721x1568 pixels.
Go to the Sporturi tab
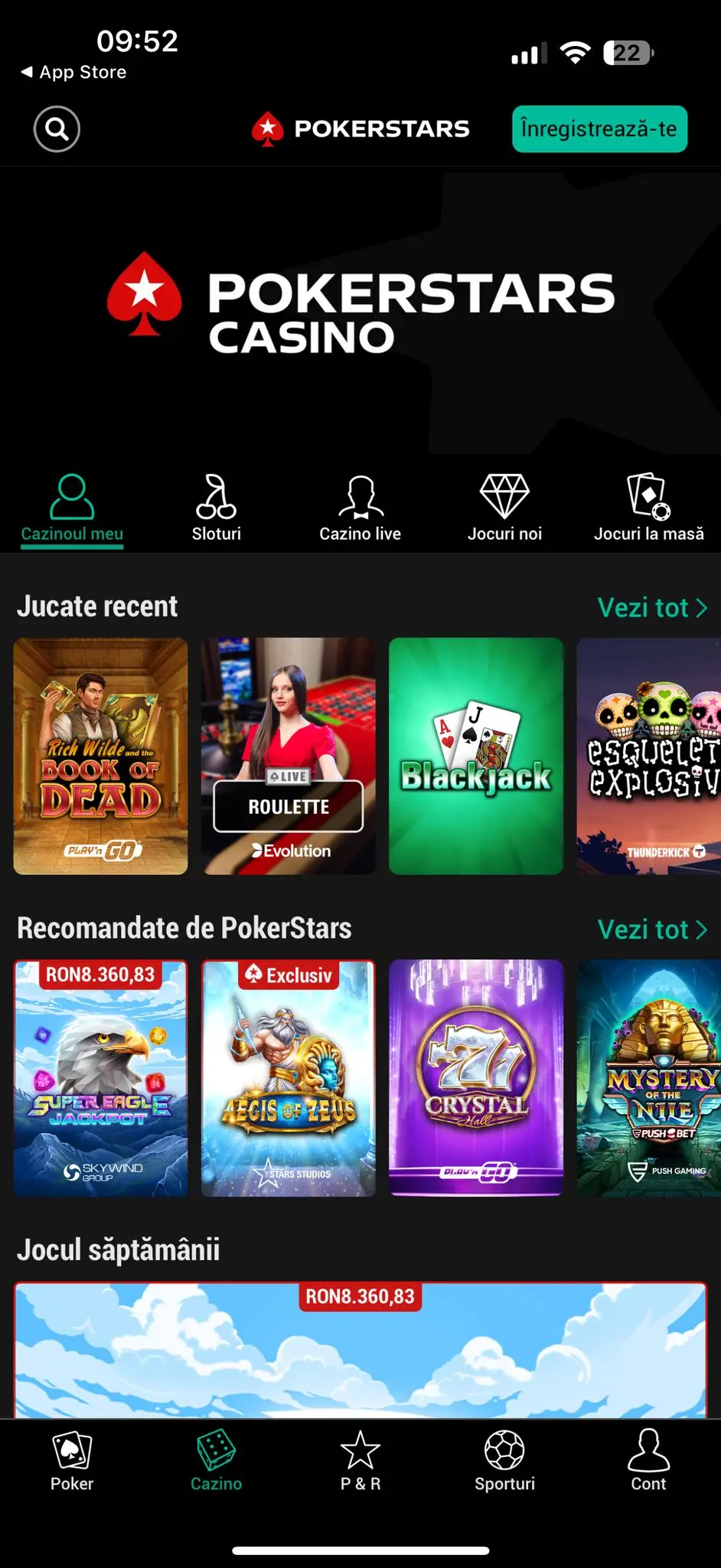pyautogui.click(x=504, y=1461)
